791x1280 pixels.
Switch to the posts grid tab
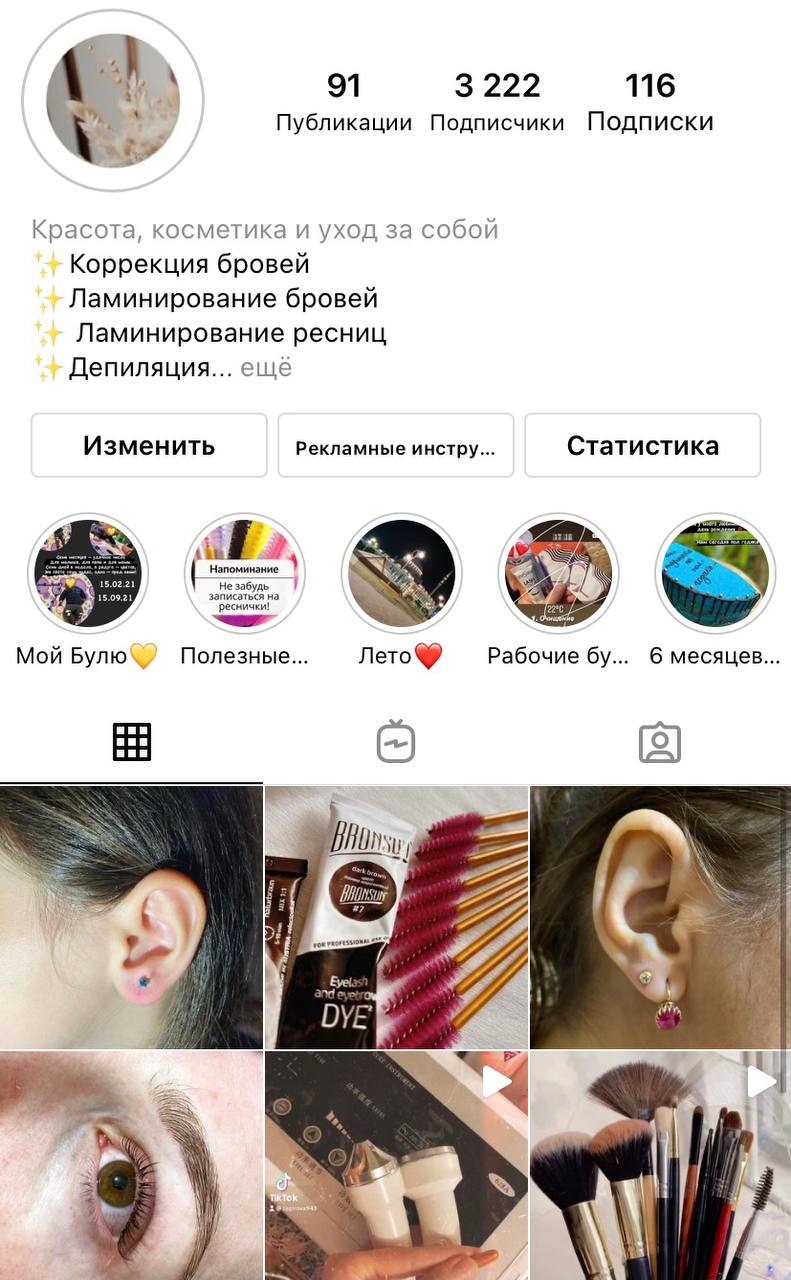pos(132,742)
